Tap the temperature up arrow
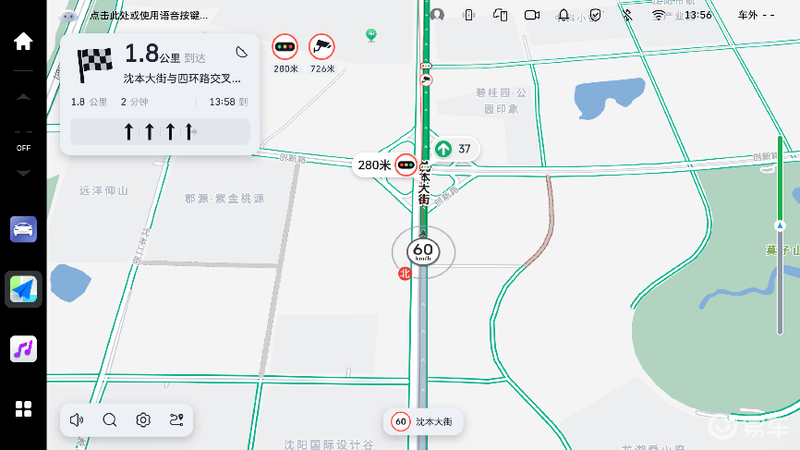Screen dimensions: 800x450 pyautogui.click(x=23, y=97)
